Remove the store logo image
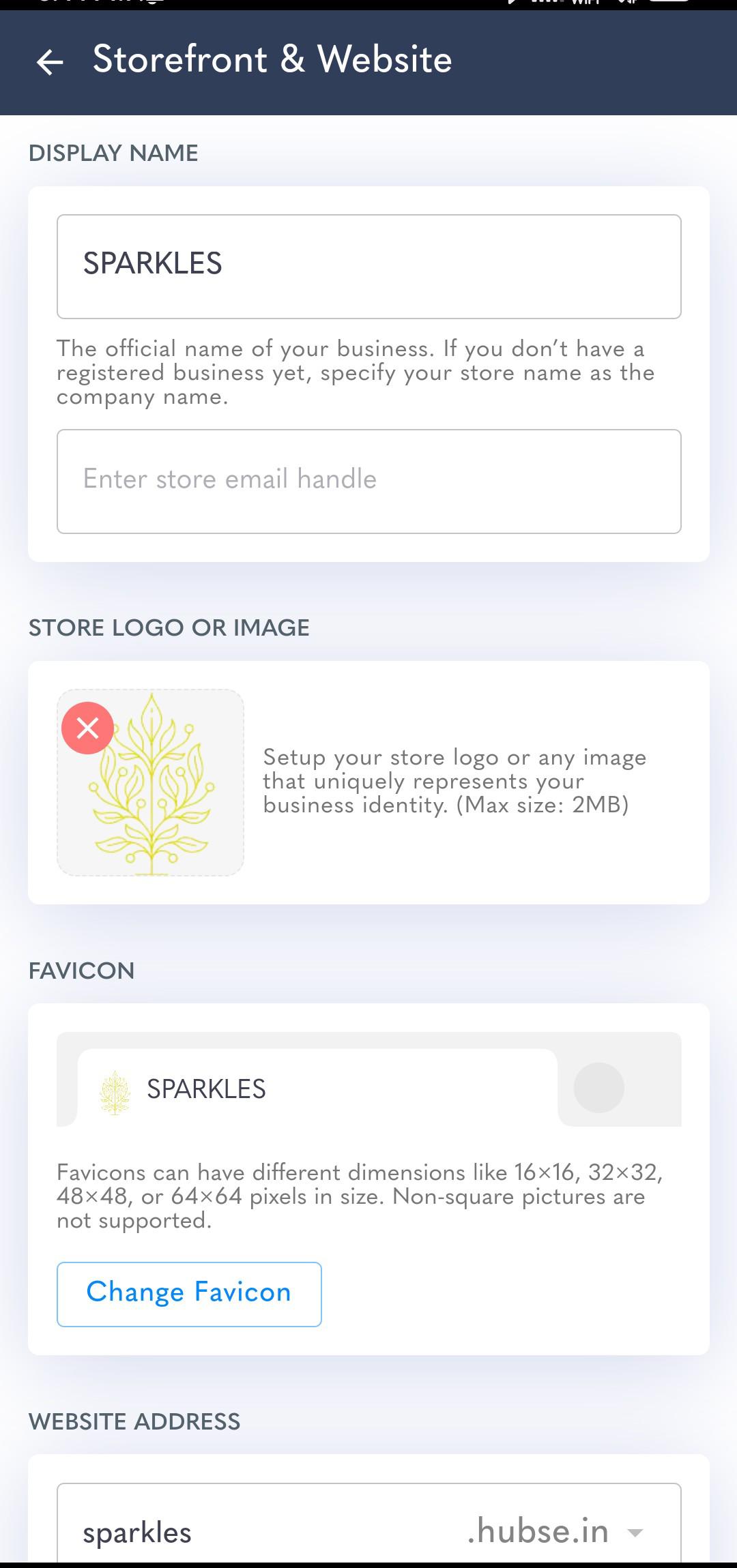The height and width of the screenshot is (1568, 737). [87, 728]
